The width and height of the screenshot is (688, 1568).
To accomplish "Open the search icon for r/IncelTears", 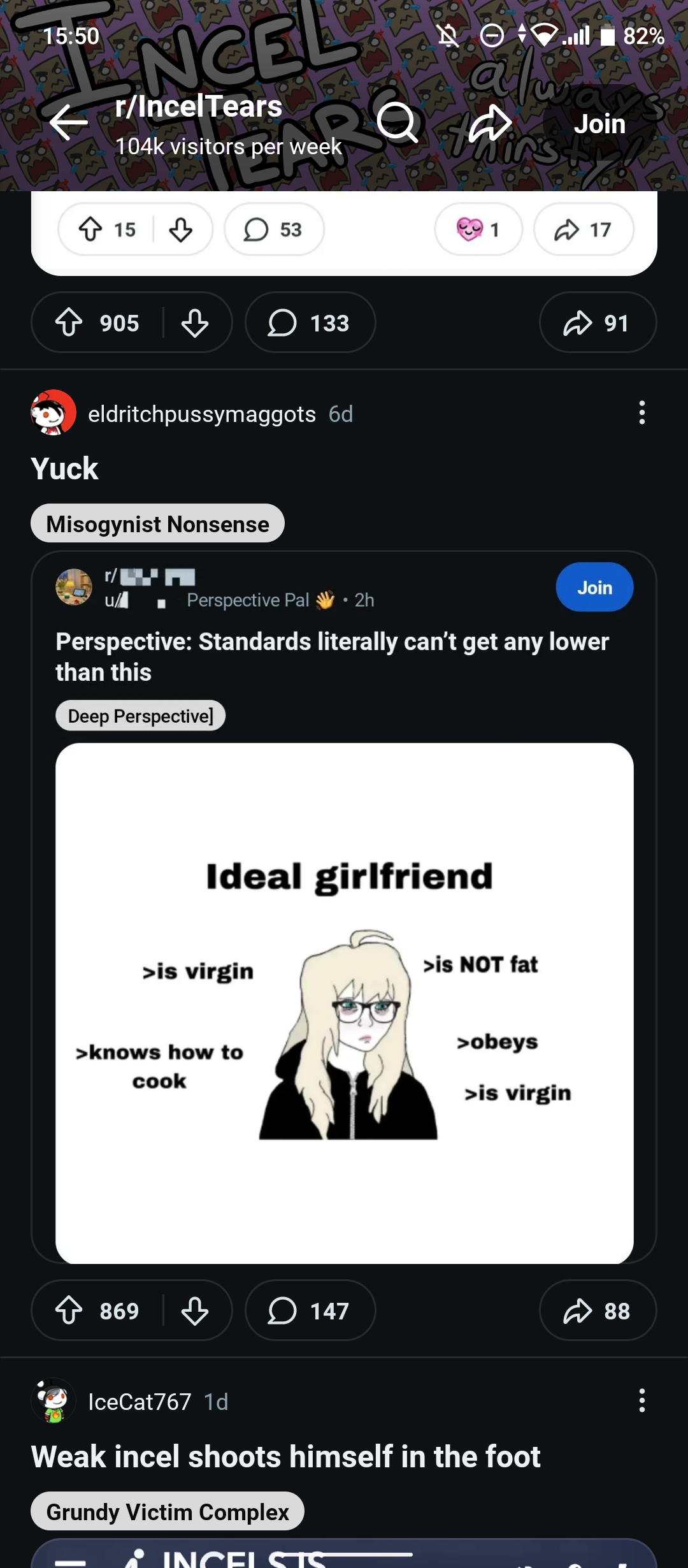I will tap(398, 124).
